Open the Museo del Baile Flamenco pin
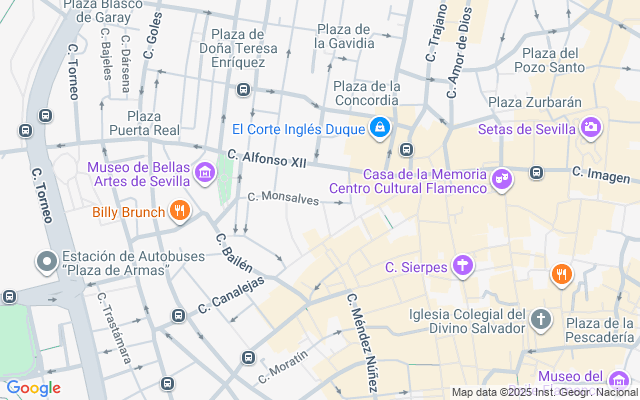 point(619,381)
